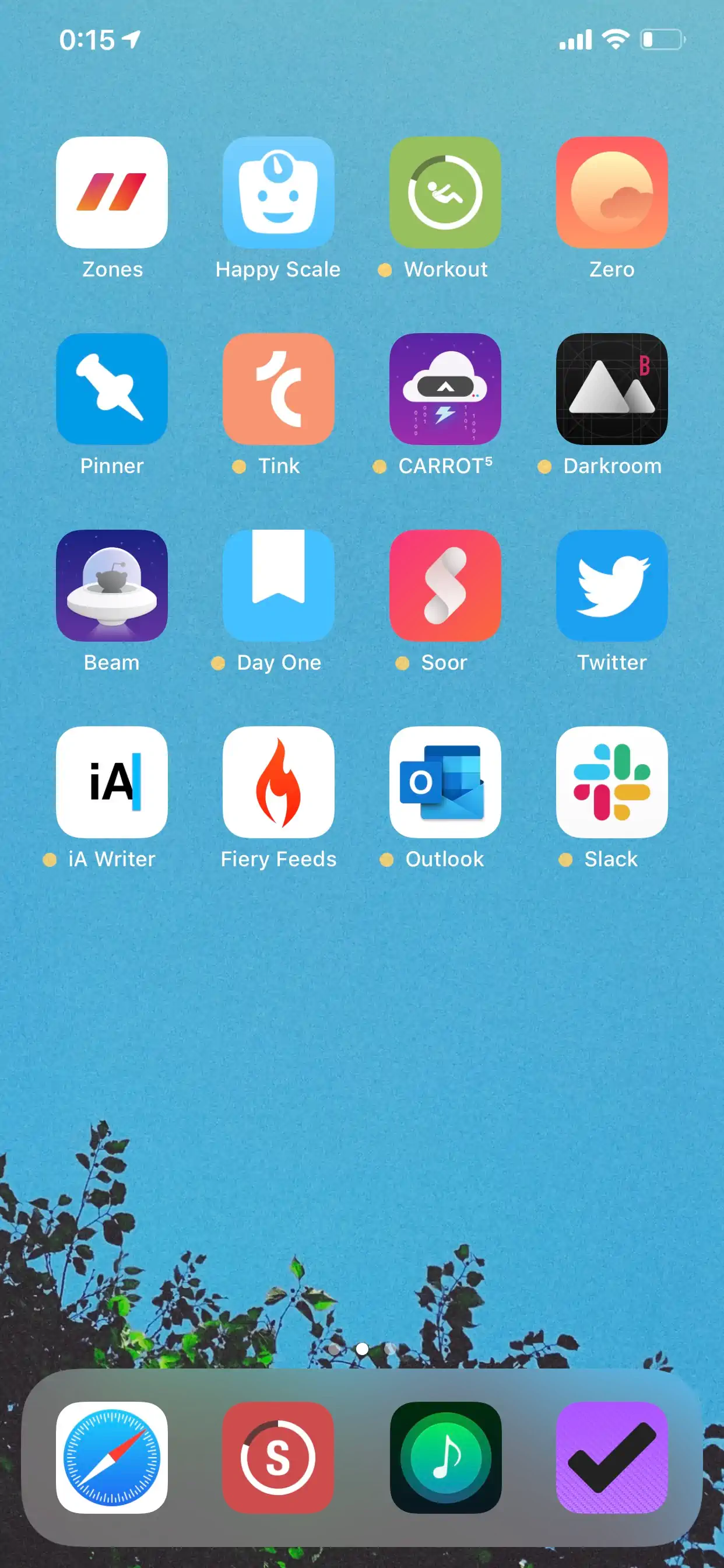Launch iA Writer
Viewport: 724px width, 1568px height.
point(112,782)
